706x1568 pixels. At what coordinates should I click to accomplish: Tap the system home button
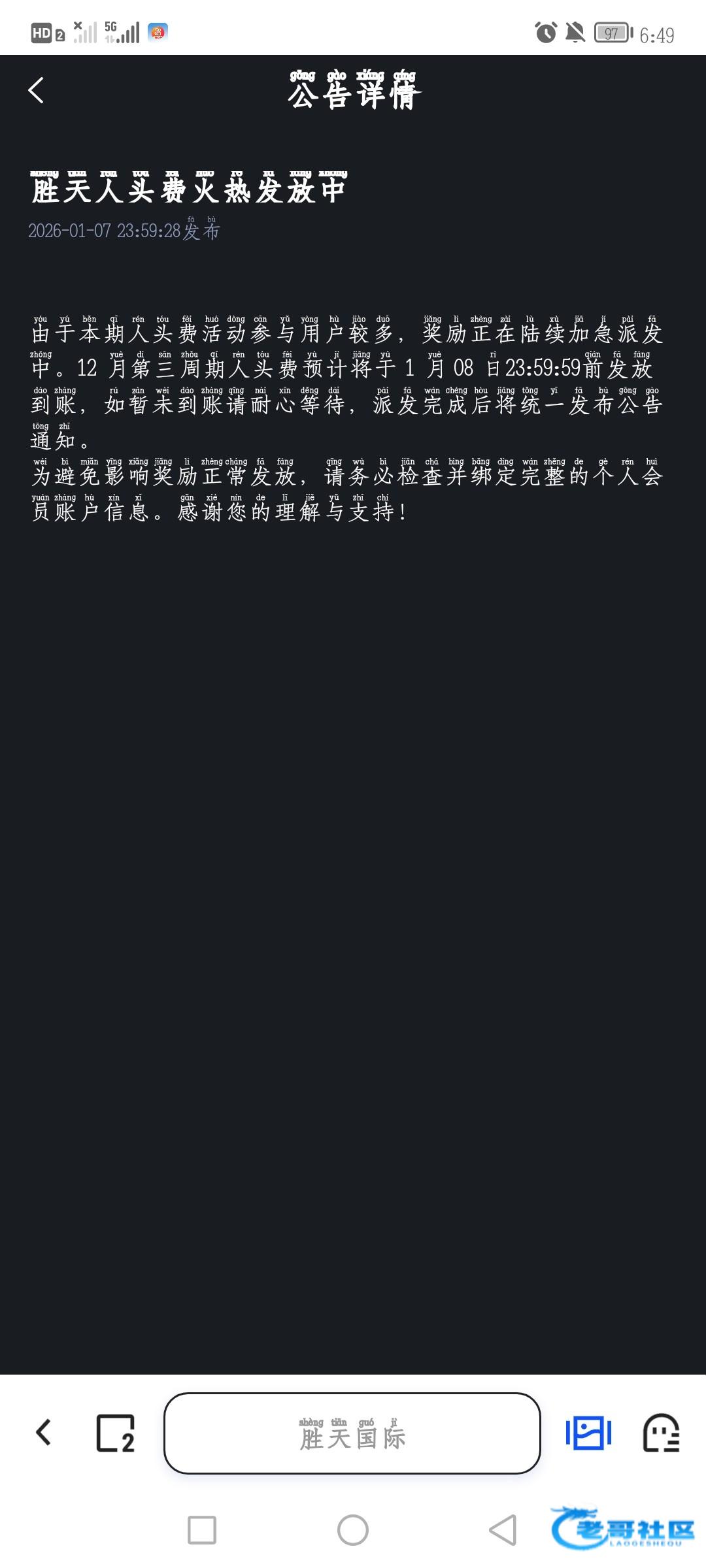pyautogui.click(x=352, y=1529)
